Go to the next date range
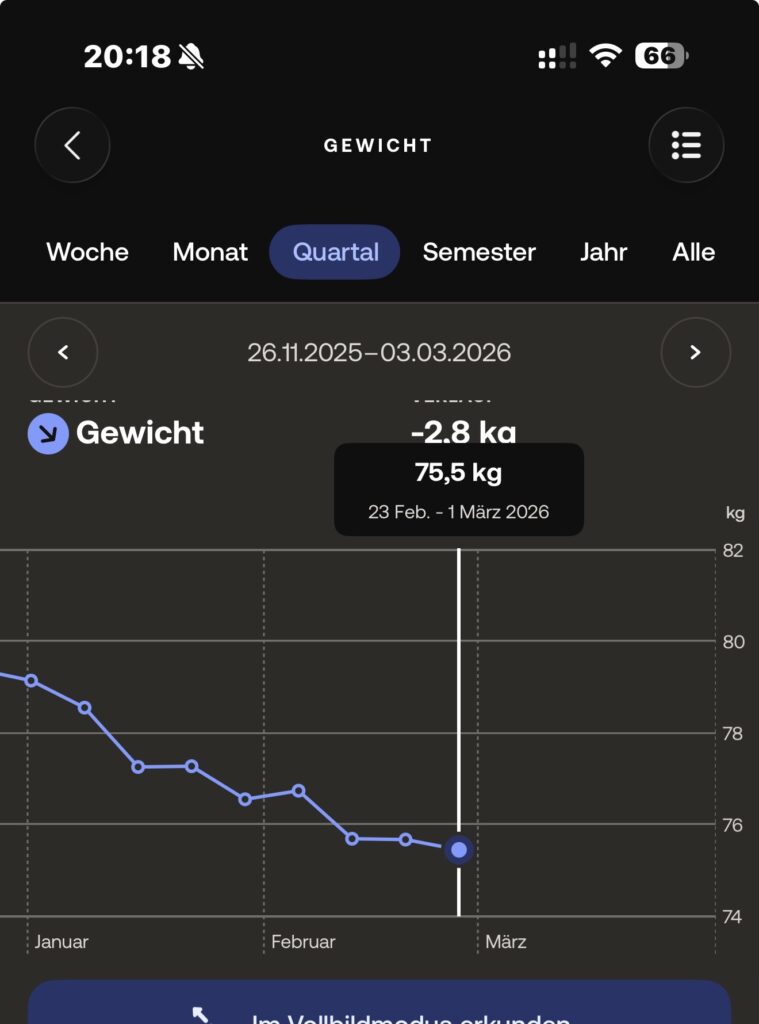759x1024 pixels. tap(695, 352)
